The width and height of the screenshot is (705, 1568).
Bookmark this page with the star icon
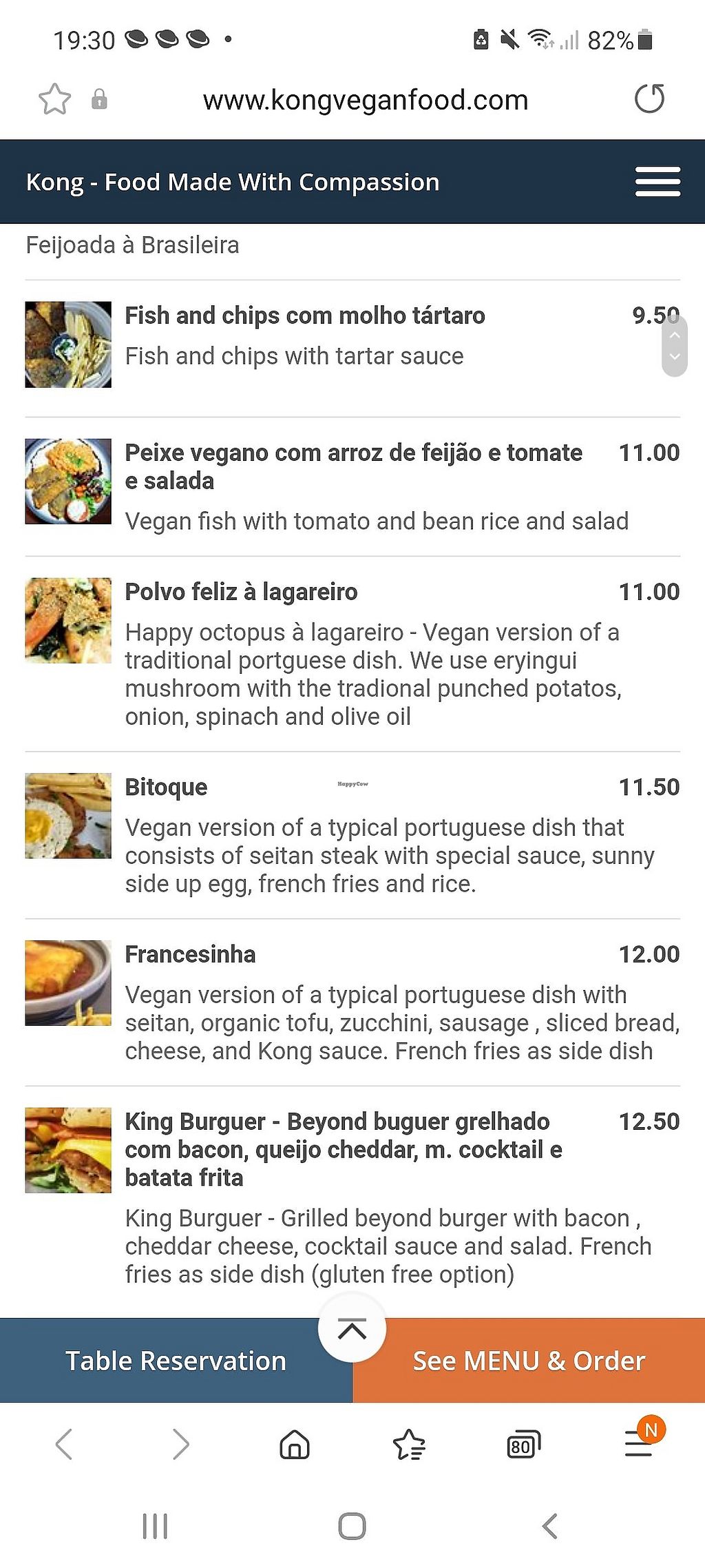pyautogui.click(x=54, y=99)
